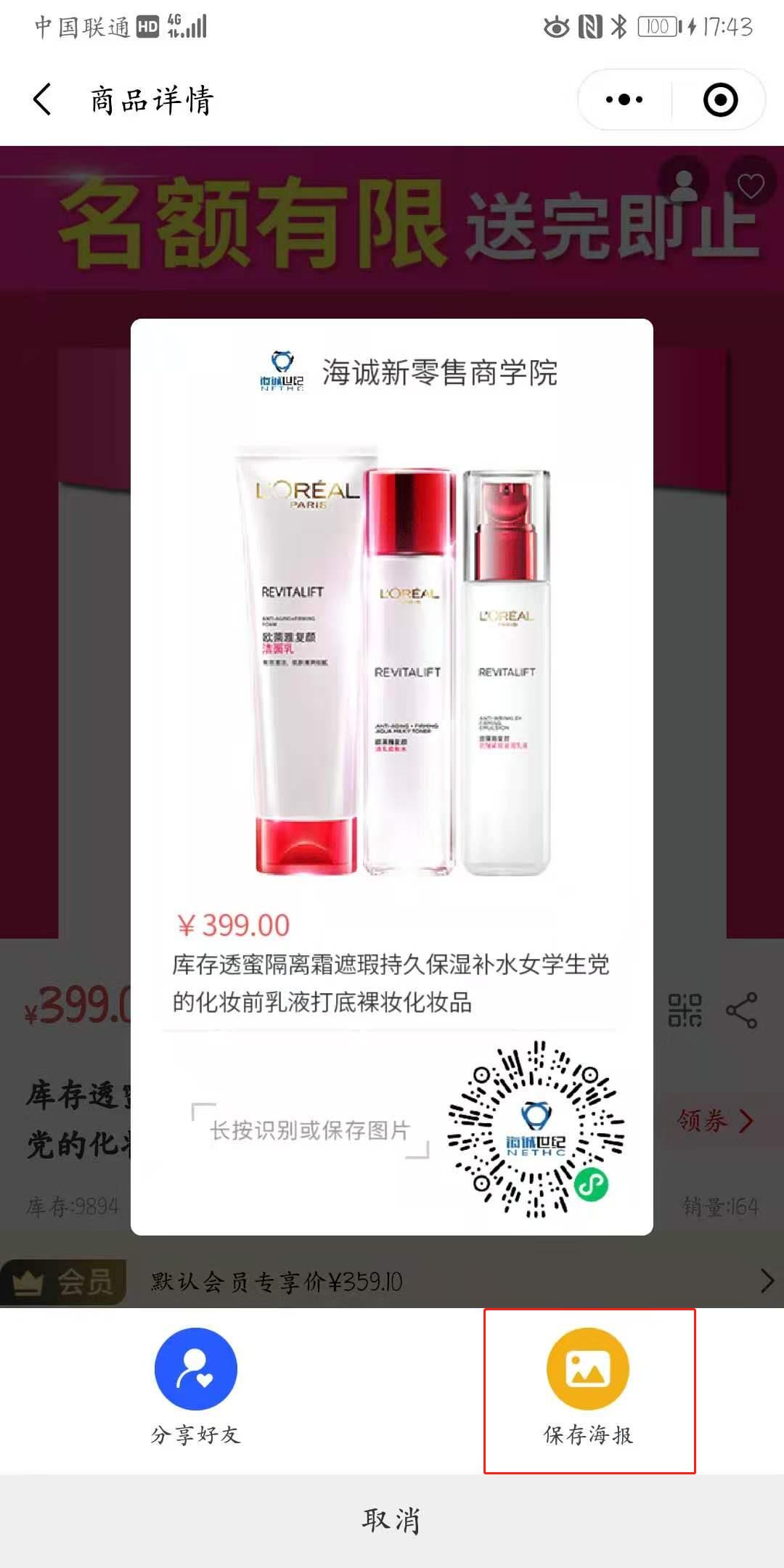Go back from 商品详情 page
This screenshot has width=784, height=1568.
[44, 99]
